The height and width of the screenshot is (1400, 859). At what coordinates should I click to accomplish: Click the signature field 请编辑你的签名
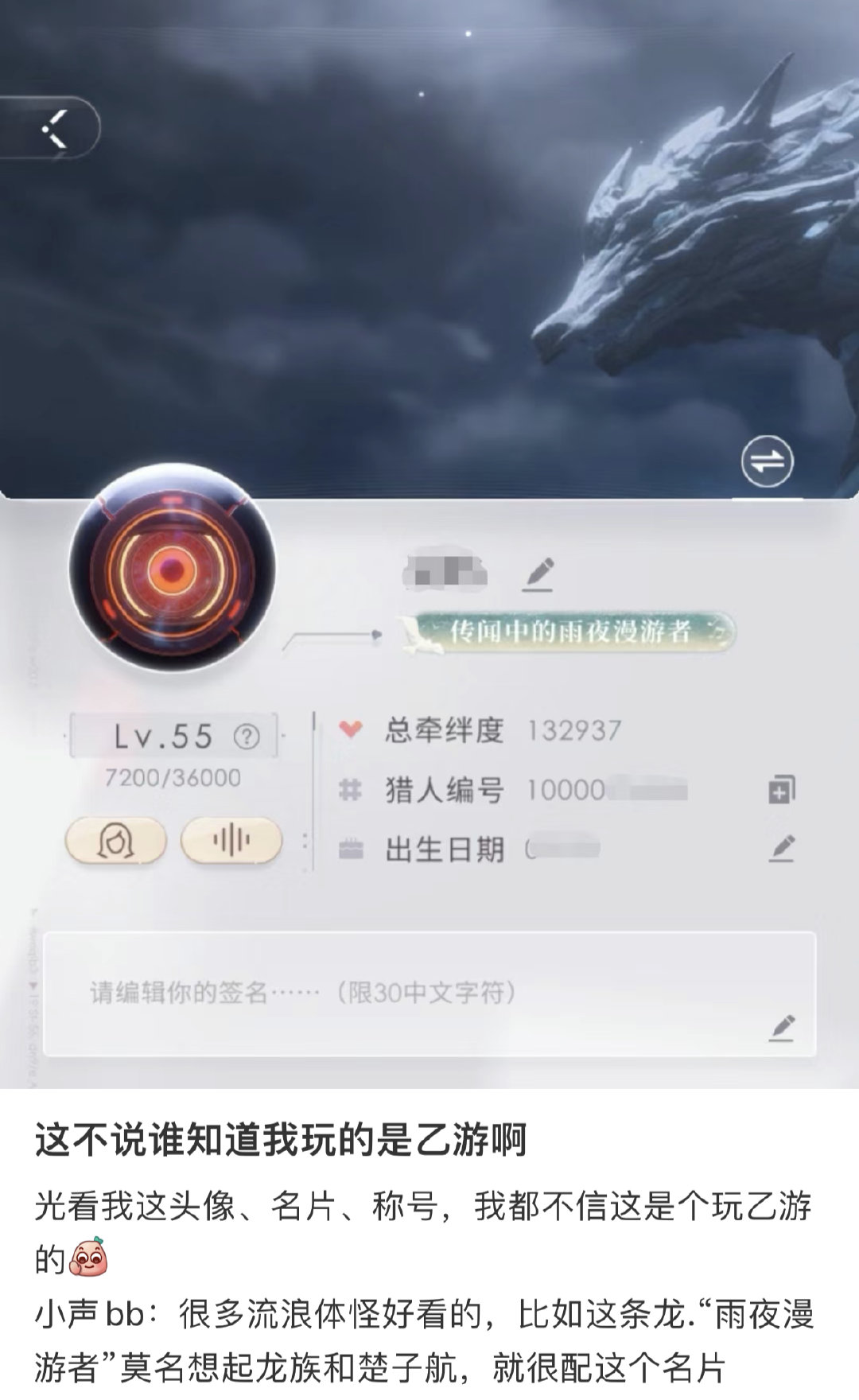(x=298, y=987)
